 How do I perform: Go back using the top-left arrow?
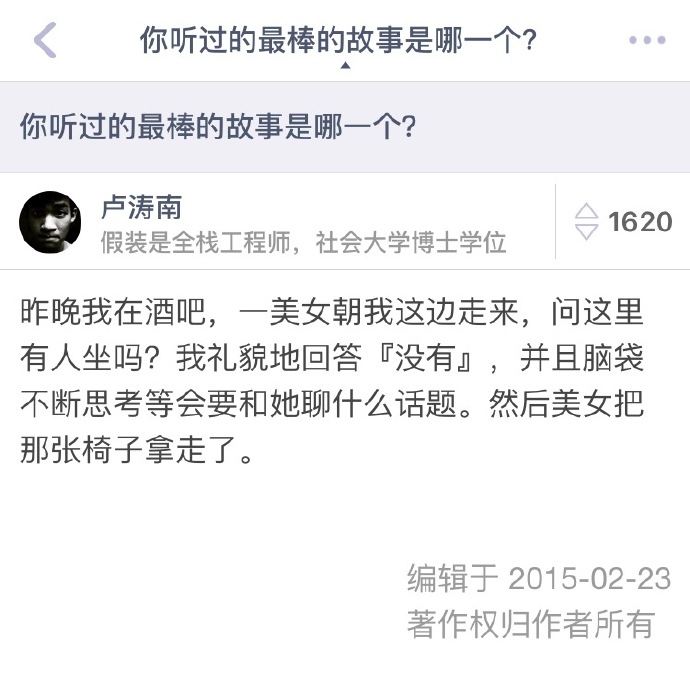(45, 40)
